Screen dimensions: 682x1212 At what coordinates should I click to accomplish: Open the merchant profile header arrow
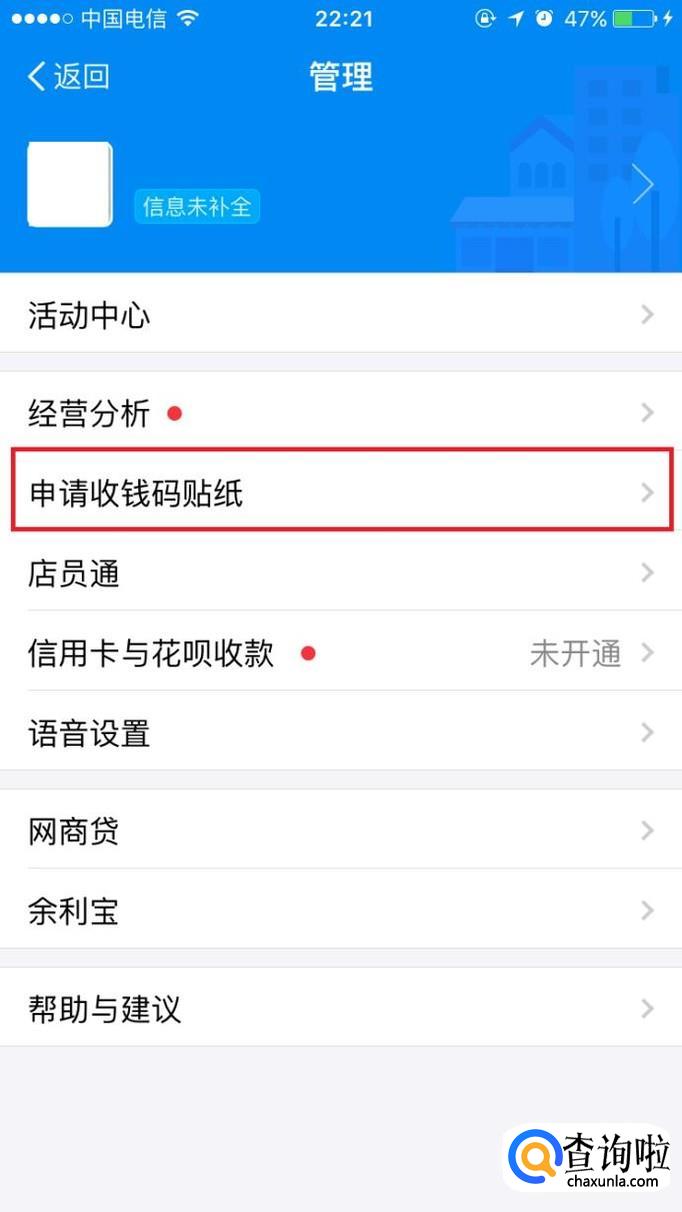pos(643,184)
